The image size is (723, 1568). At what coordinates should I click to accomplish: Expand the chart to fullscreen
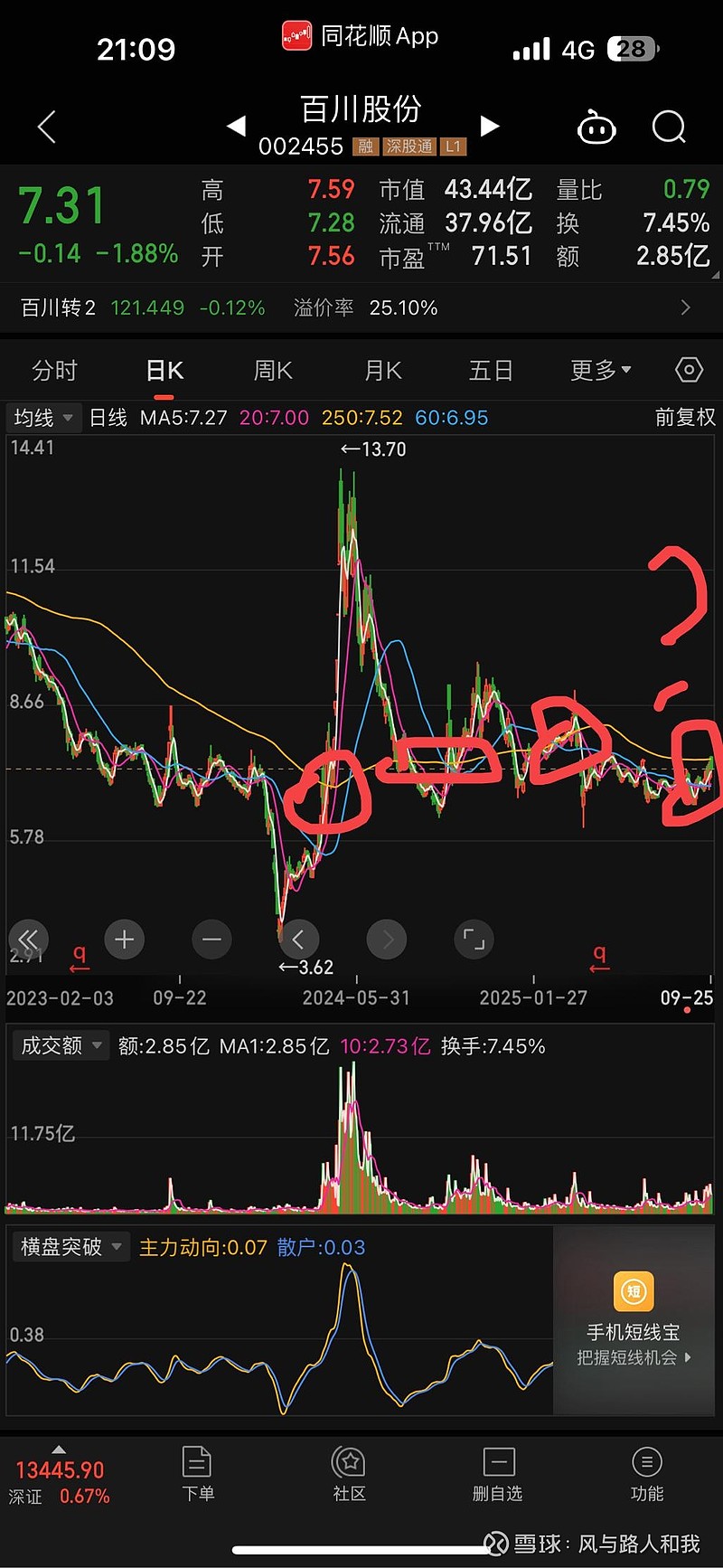pyautogui.click(x=474, y=940)
